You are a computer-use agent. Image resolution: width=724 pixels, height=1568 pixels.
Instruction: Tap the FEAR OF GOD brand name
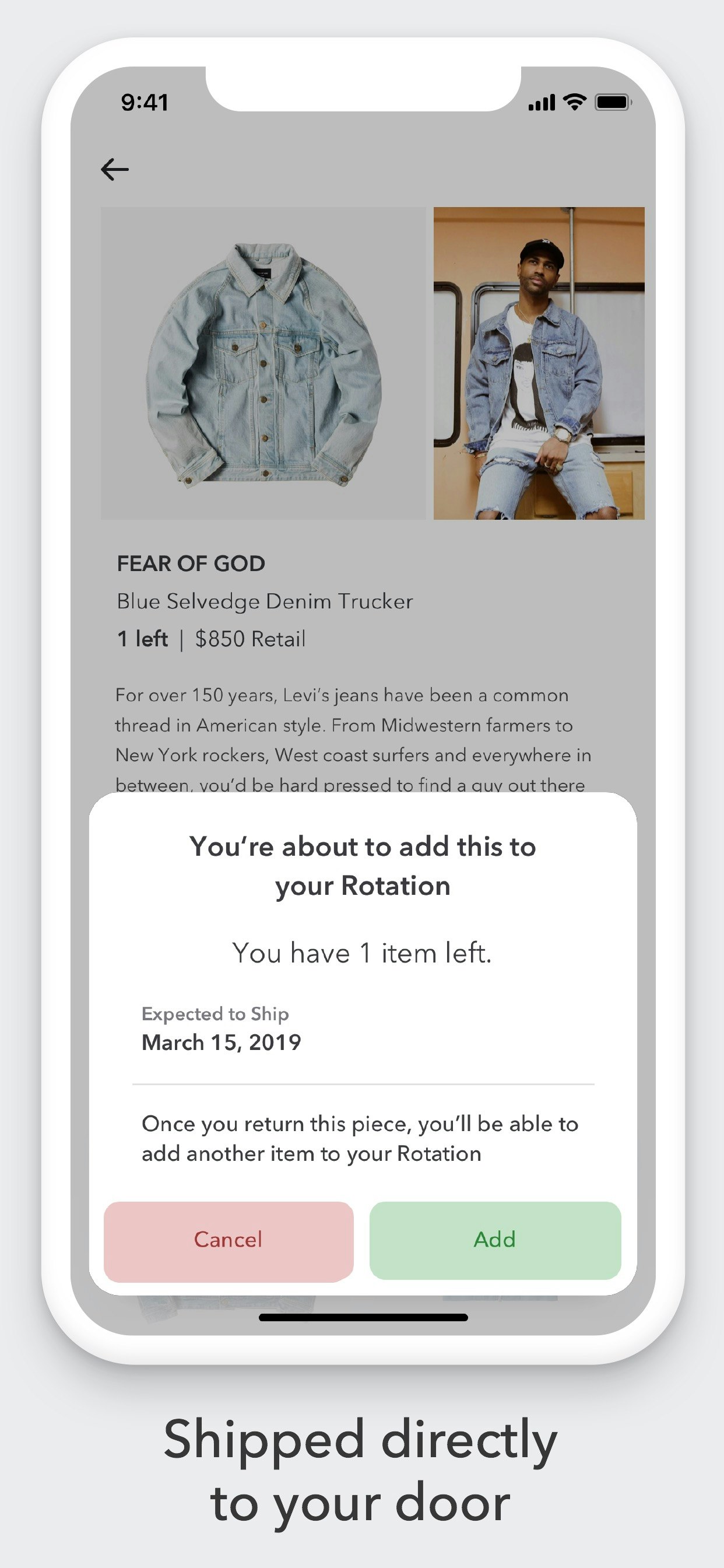pyautogui.click(x=190, y=563)
